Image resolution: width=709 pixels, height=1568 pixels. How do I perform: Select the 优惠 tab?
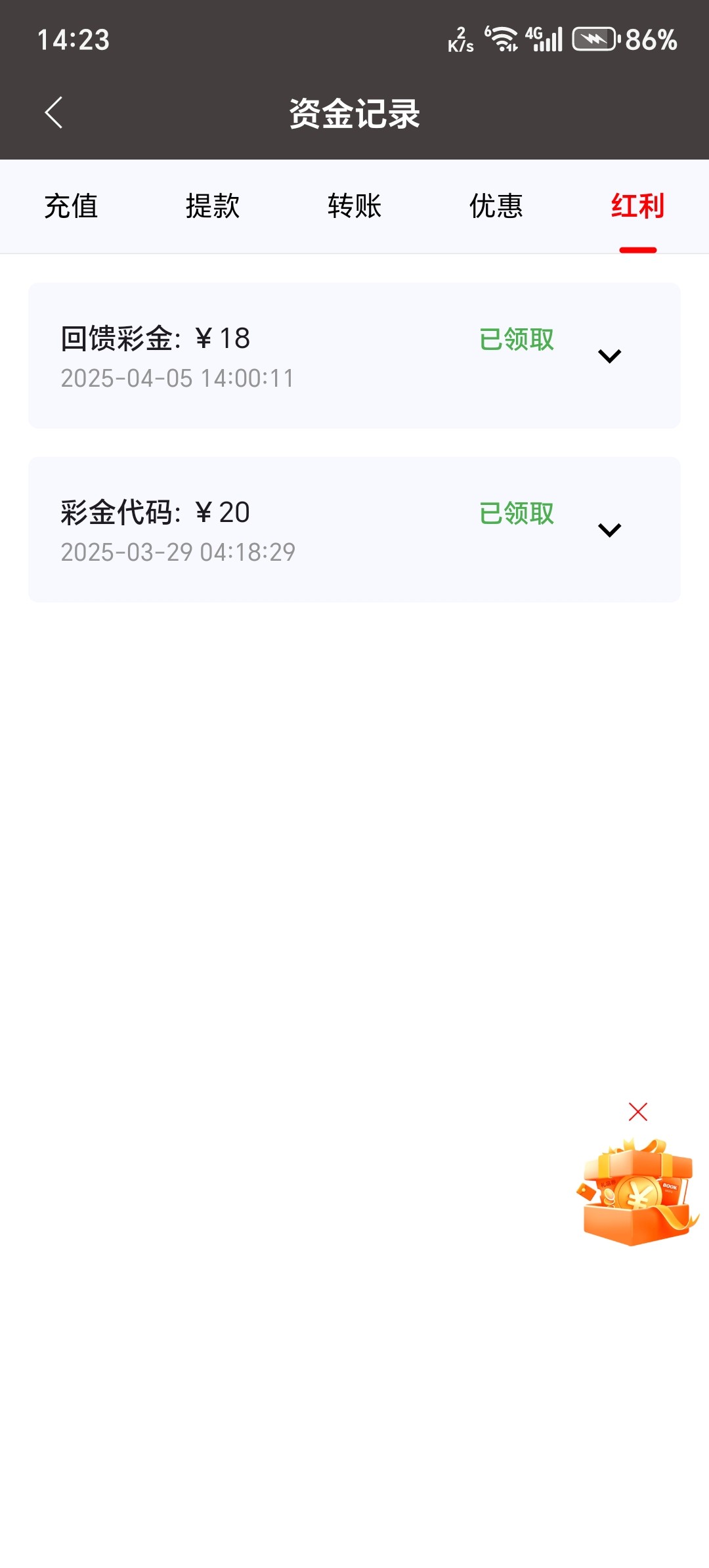[496, 206]
